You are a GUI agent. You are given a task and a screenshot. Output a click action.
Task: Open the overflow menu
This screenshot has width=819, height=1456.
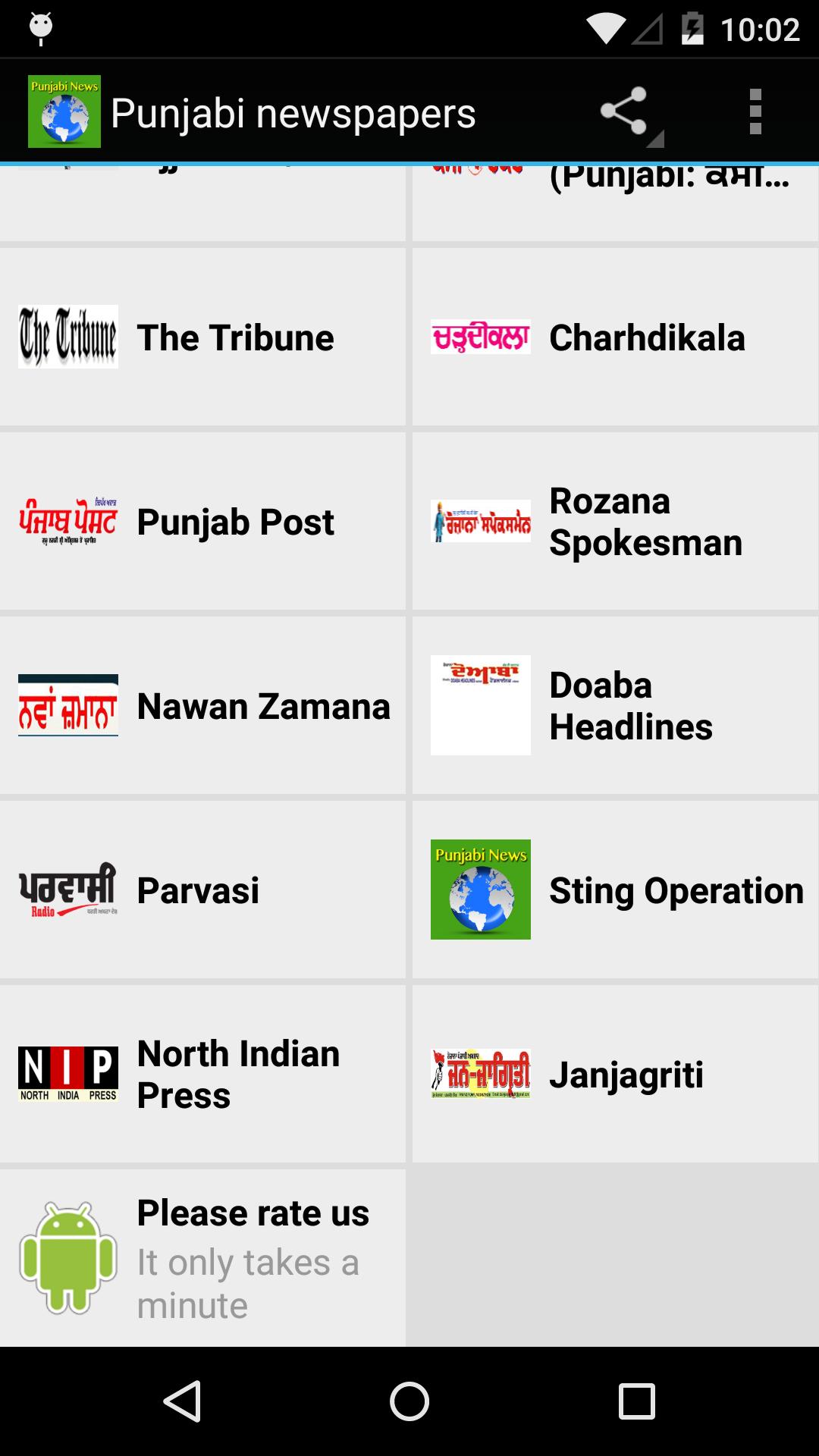click(755, 112)
